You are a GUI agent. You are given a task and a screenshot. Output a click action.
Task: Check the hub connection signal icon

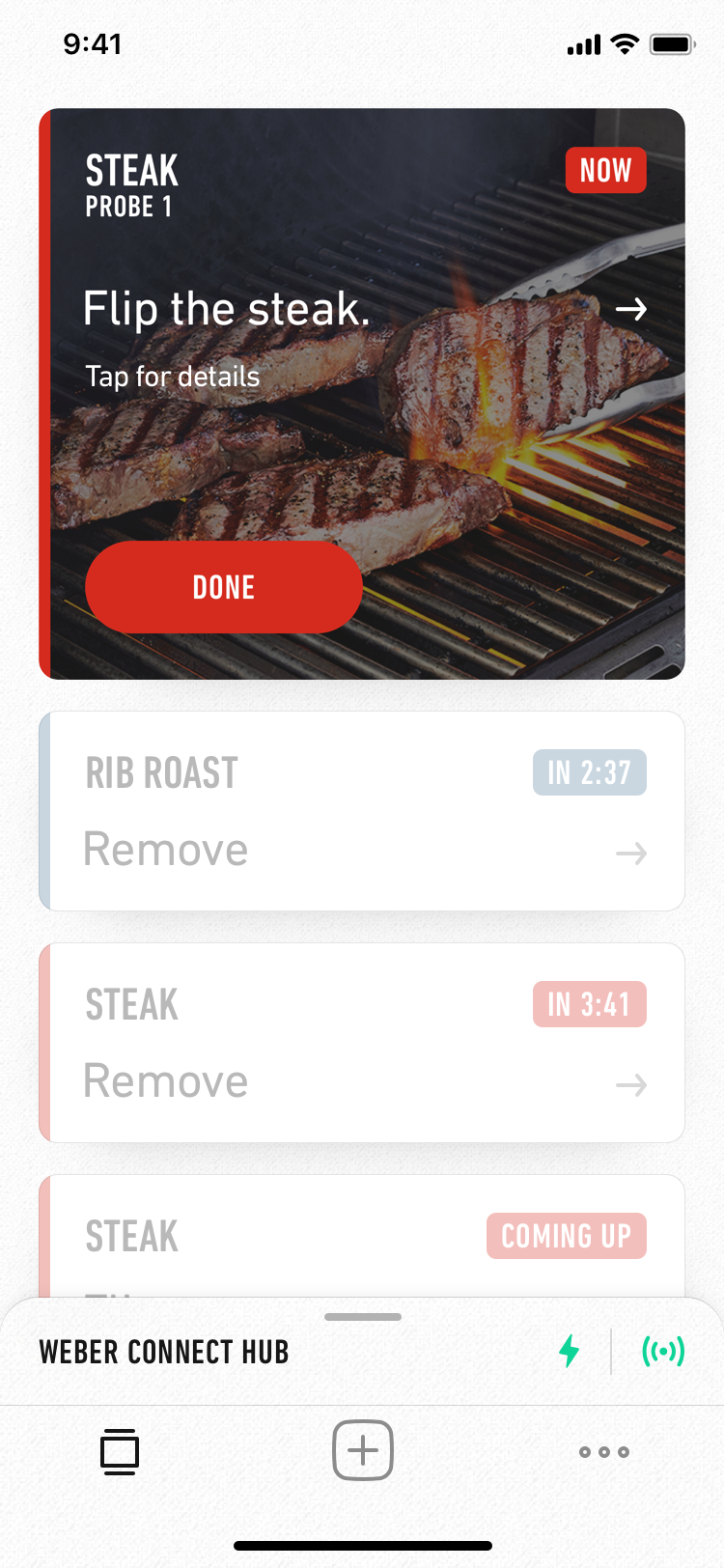pos(663,1351)
